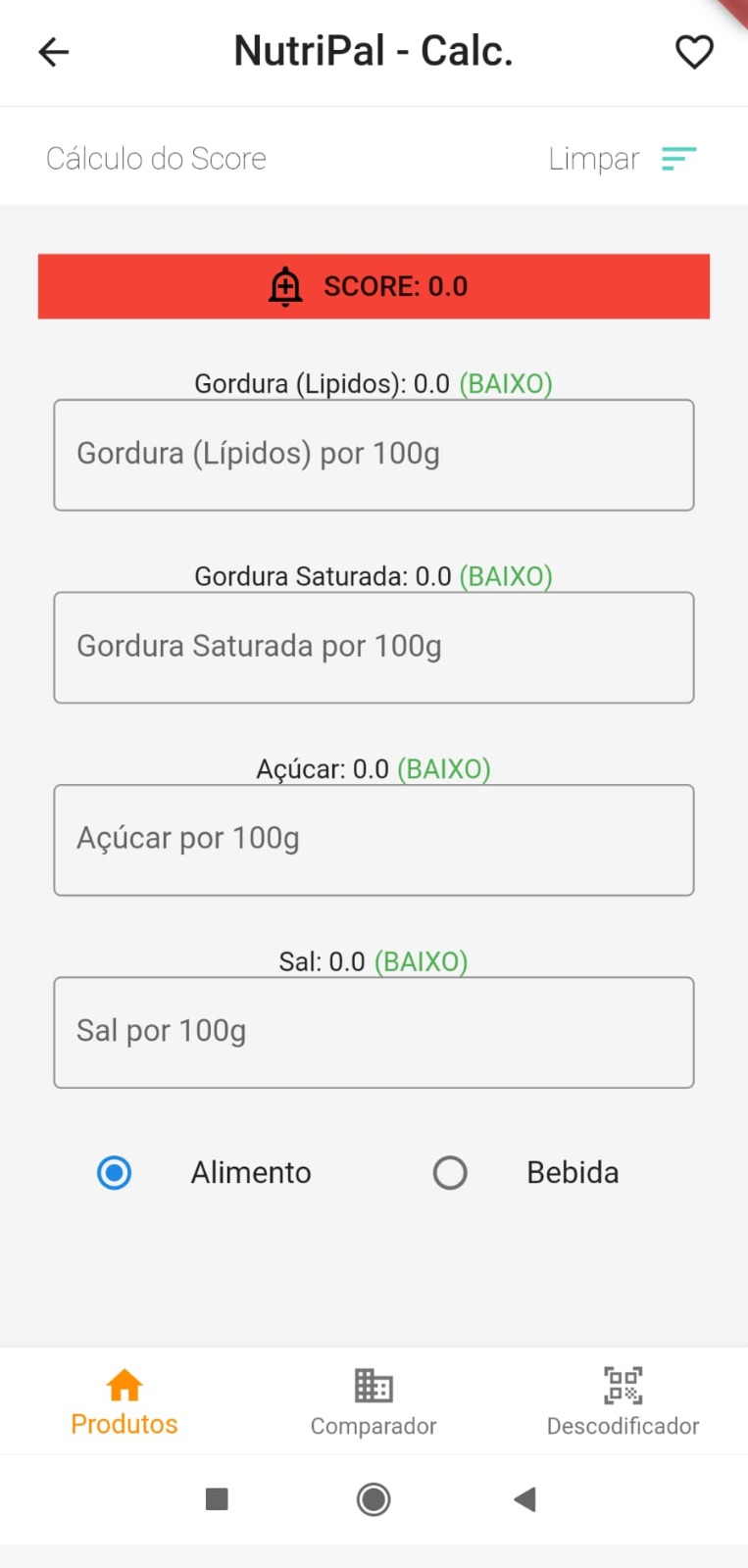Switch to the Comparador tab
The height and width of the screenshot is (1568, 748).
click(374, 1402)
